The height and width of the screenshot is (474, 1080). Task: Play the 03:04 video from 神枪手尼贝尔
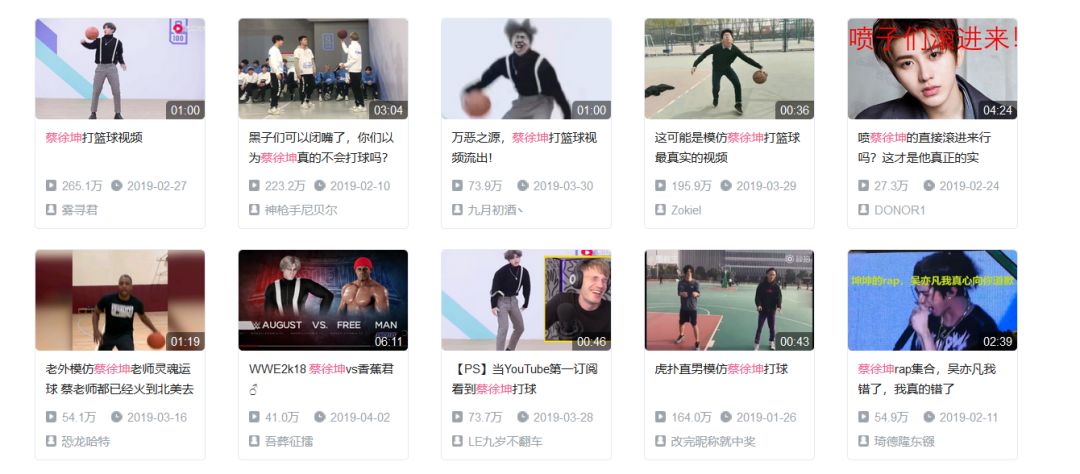[323, 69]
